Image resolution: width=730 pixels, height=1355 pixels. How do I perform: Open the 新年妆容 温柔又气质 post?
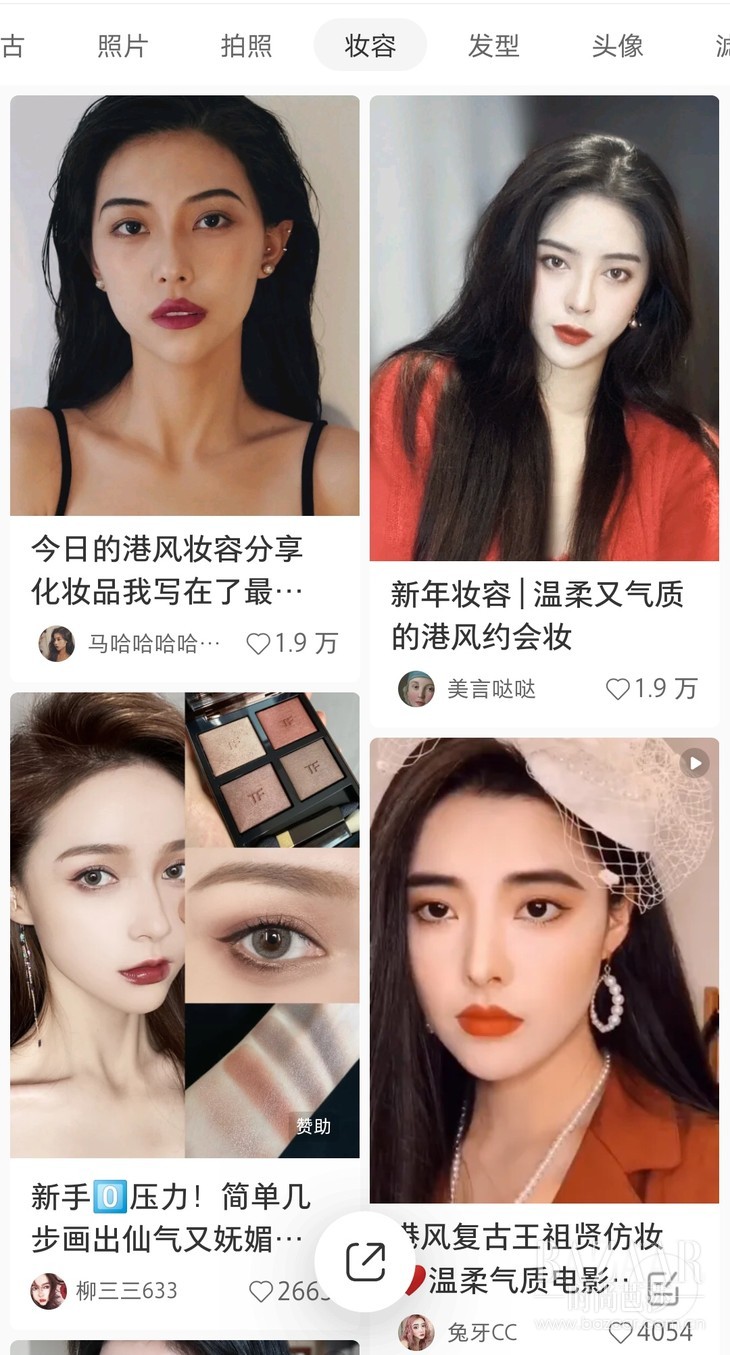544,328
